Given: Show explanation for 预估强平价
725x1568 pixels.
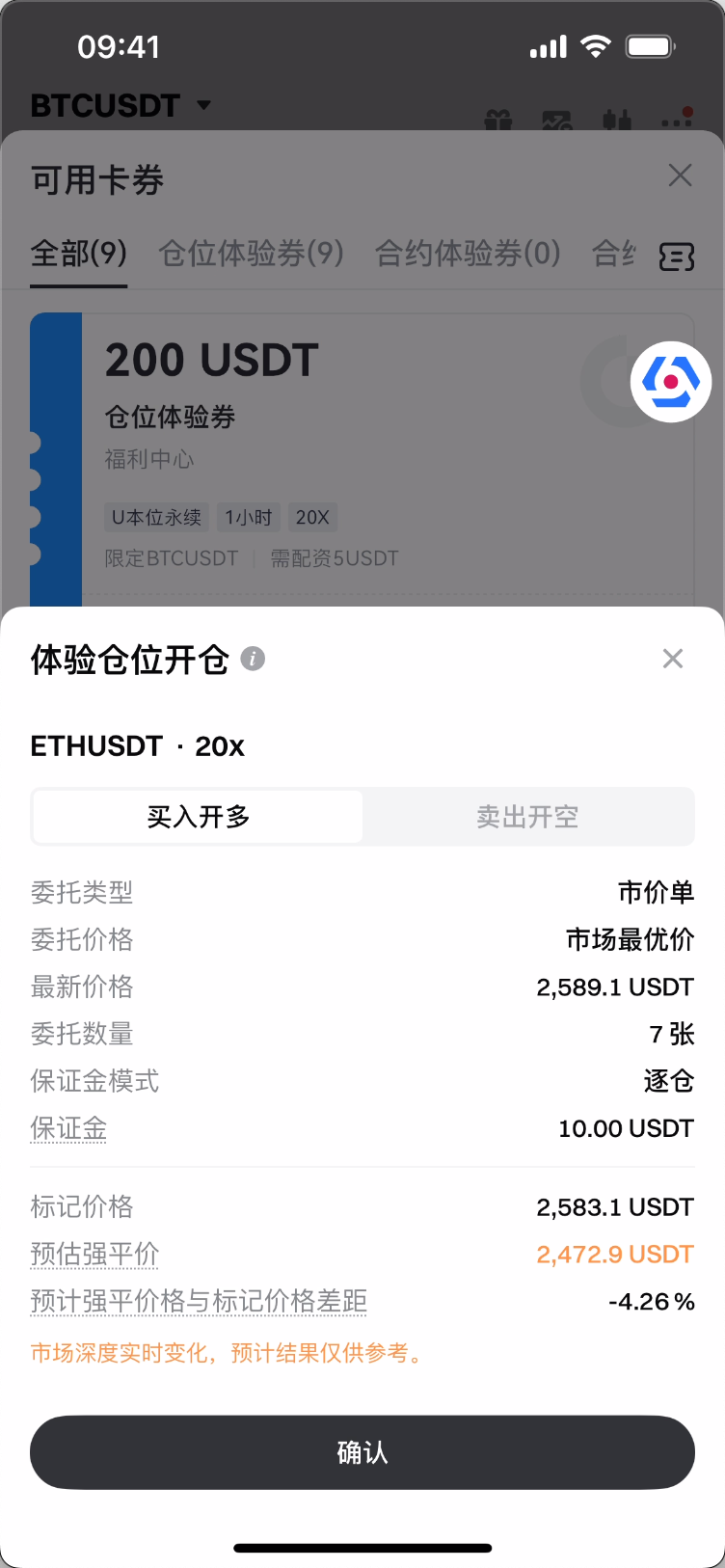Looking at the screenshot, I should (94, 1254).
